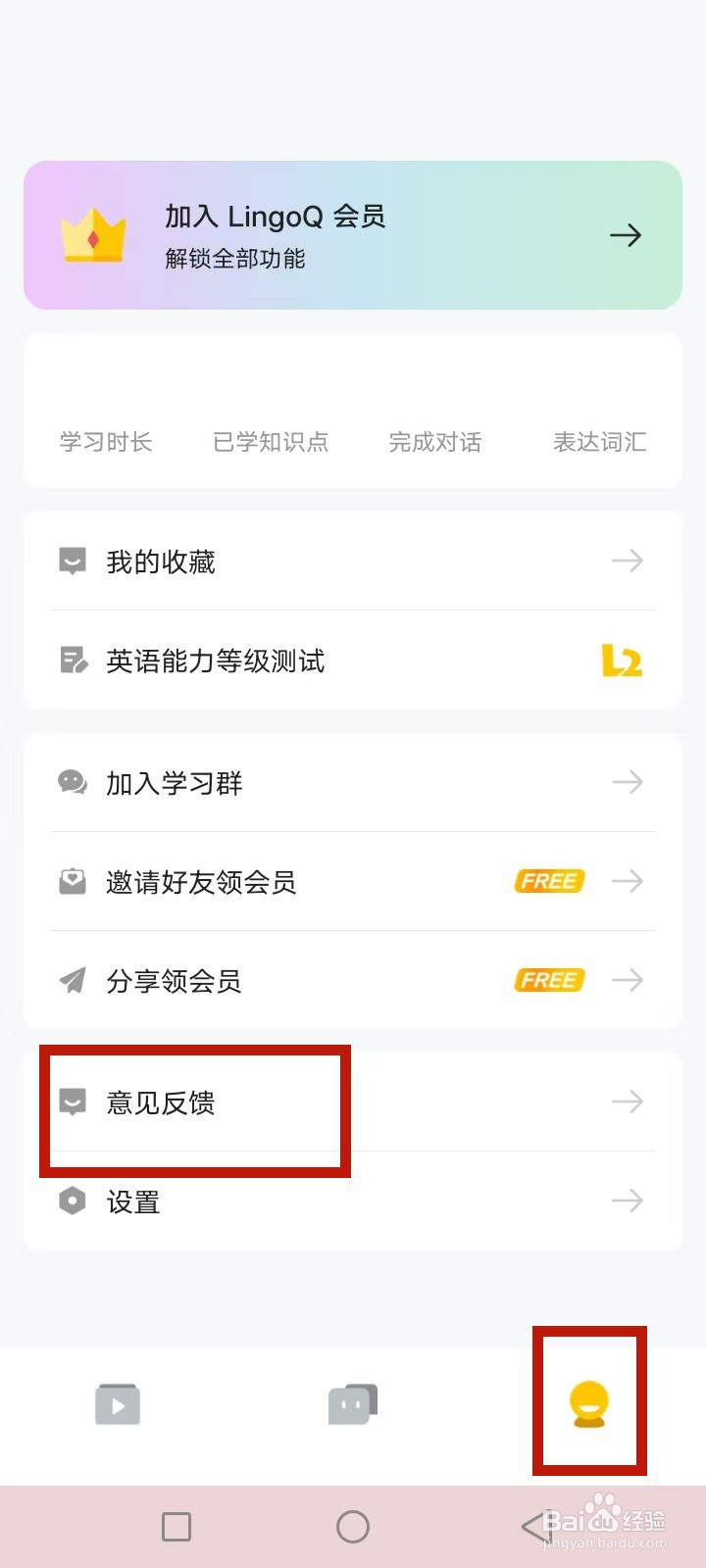Open the 设置 settings gear icon
The width and height of the screenshot is (706, 1568).
(x=72, y=1200)
